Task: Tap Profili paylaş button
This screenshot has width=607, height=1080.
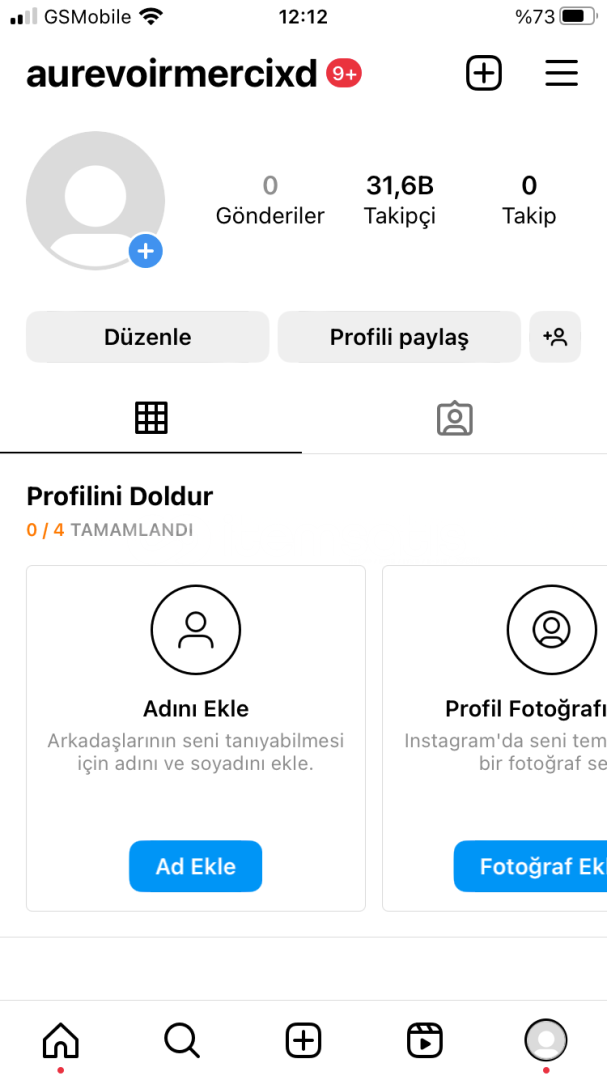Action: (x=399, y=337)
